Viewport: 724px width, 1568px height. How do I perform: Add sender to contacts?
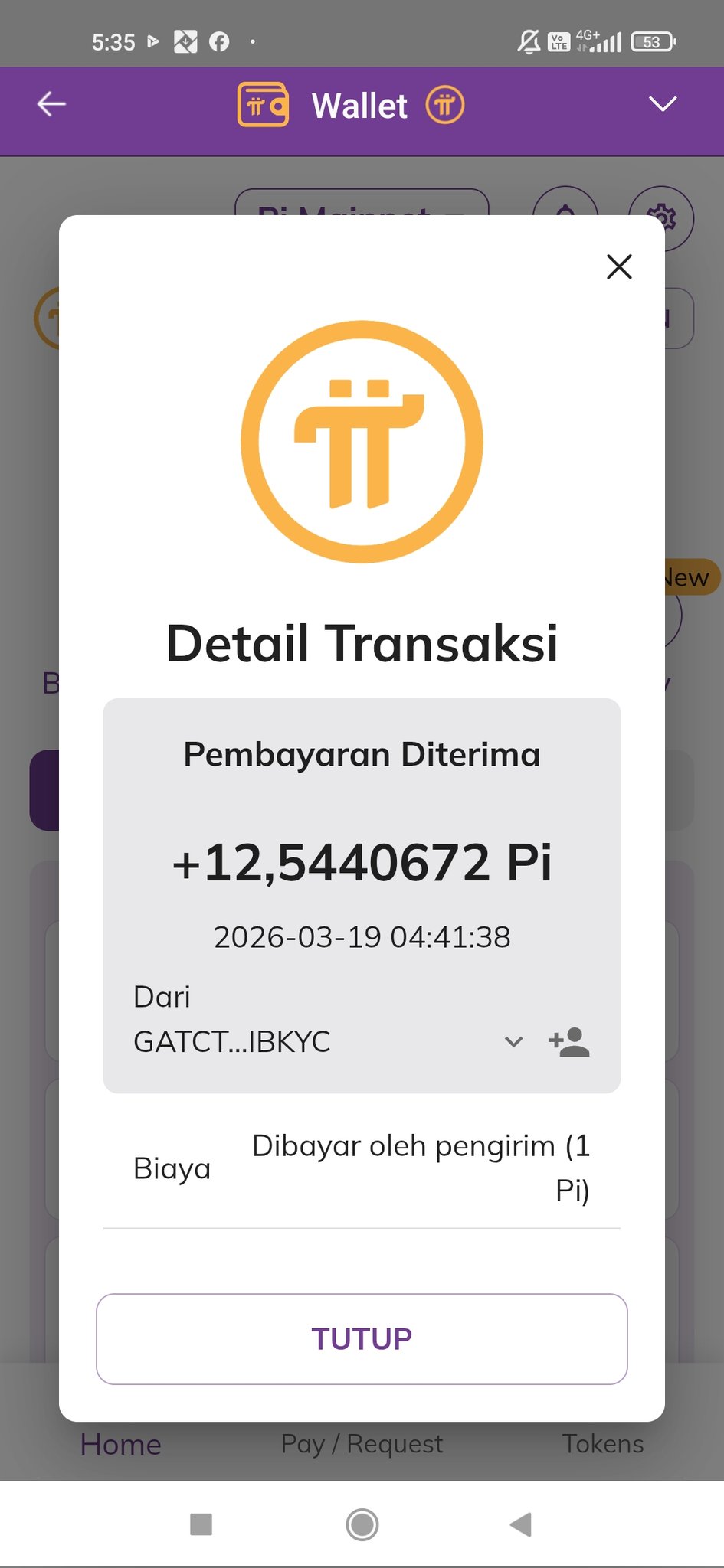point(569,1042)
